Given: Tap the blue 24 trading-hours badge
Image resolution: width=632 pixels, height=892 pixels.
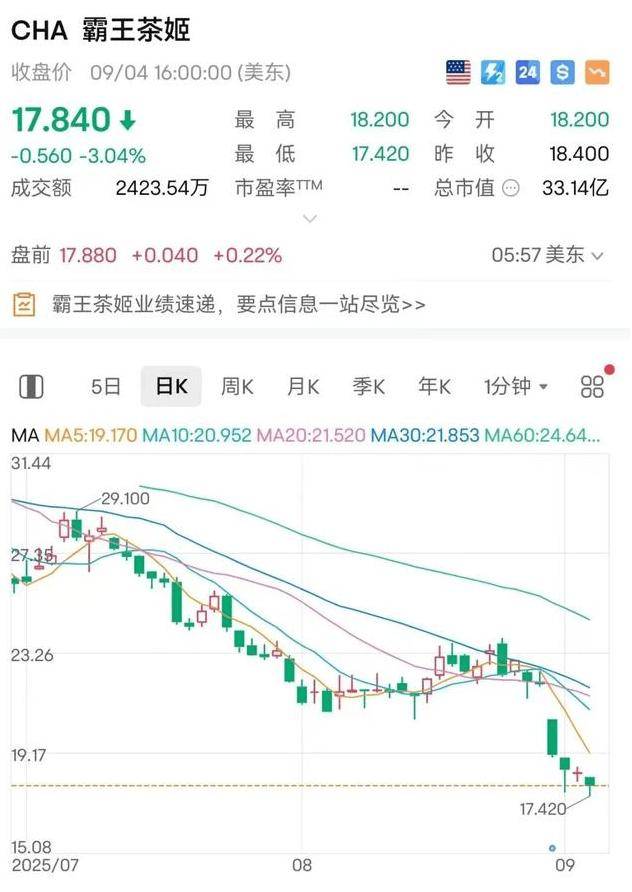Looking at the screenshot, I should tap(527, 72).
